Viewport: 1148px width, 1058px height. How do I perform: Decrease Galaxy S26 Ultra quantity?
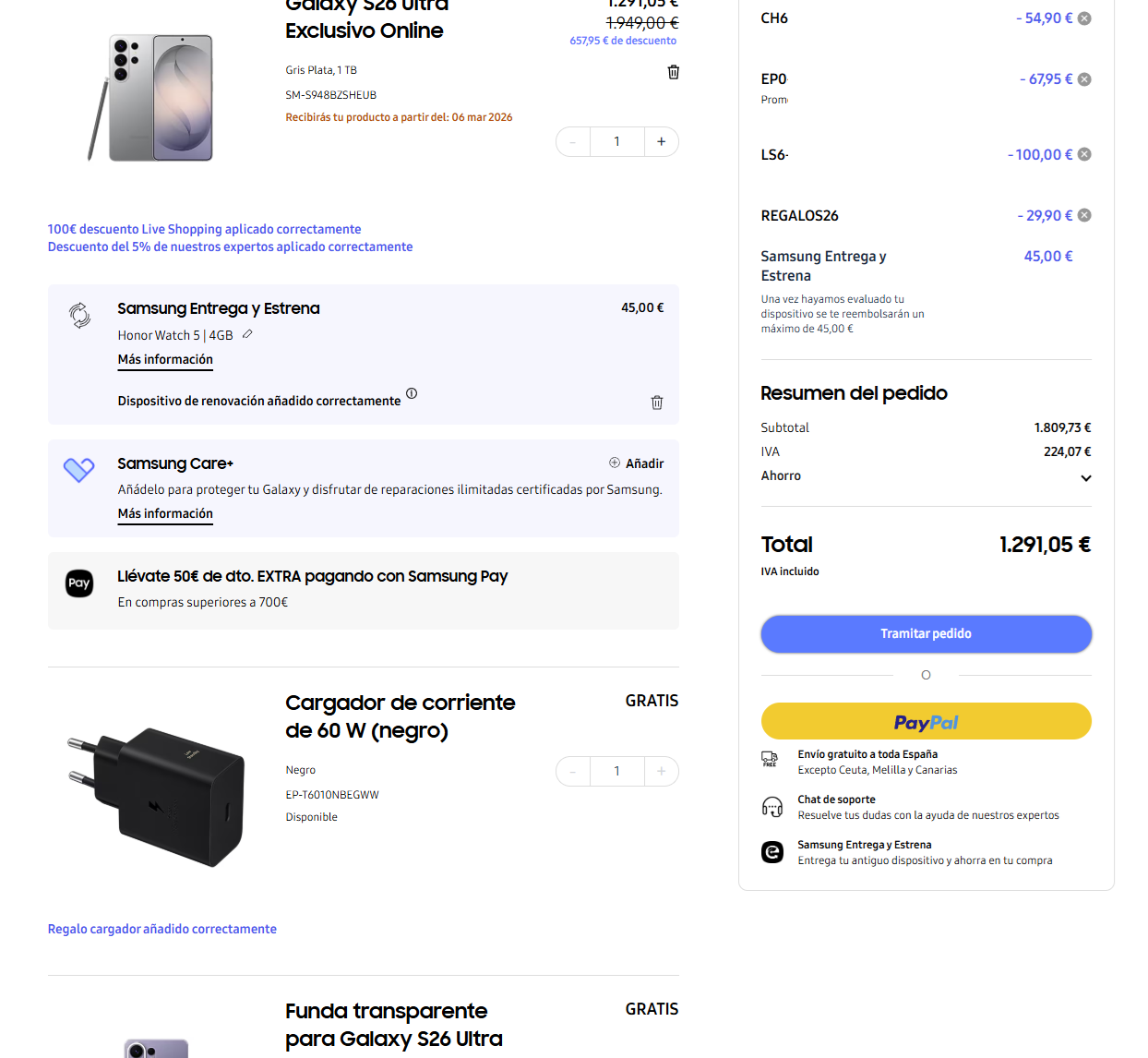coord(573,141)
